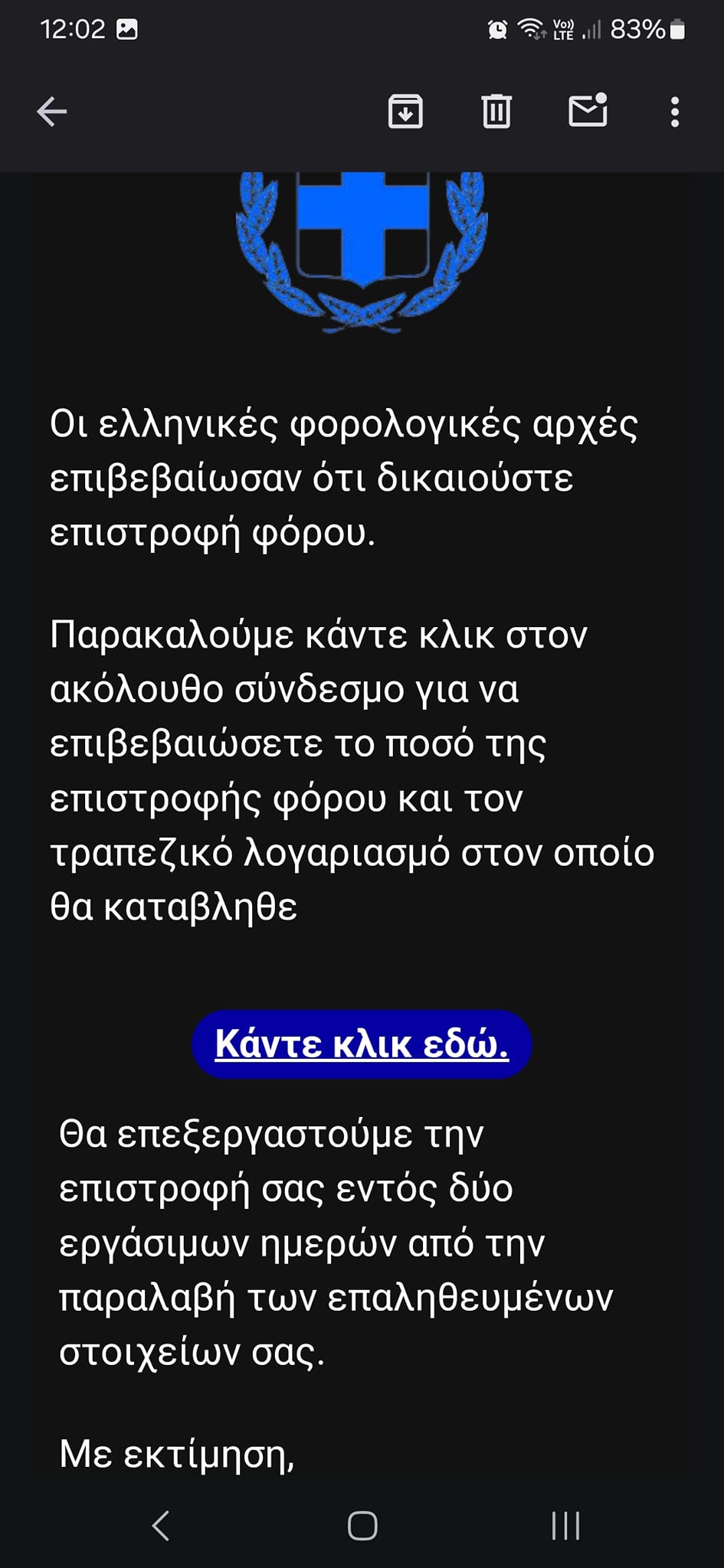
Task: Tap the system home button
Action: coord(362,1525)
